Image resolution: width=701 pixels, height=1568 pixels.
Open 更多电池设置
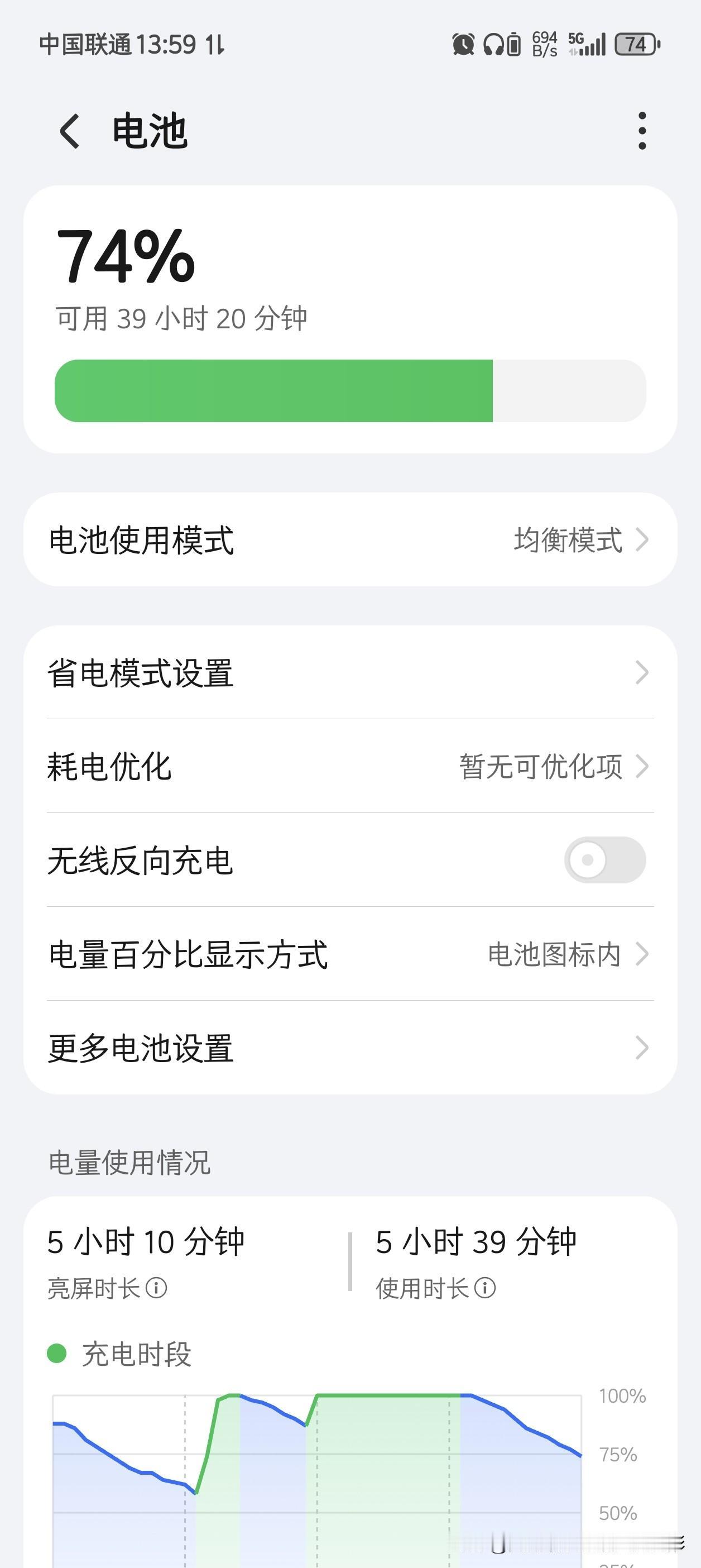click(642, 1048)
